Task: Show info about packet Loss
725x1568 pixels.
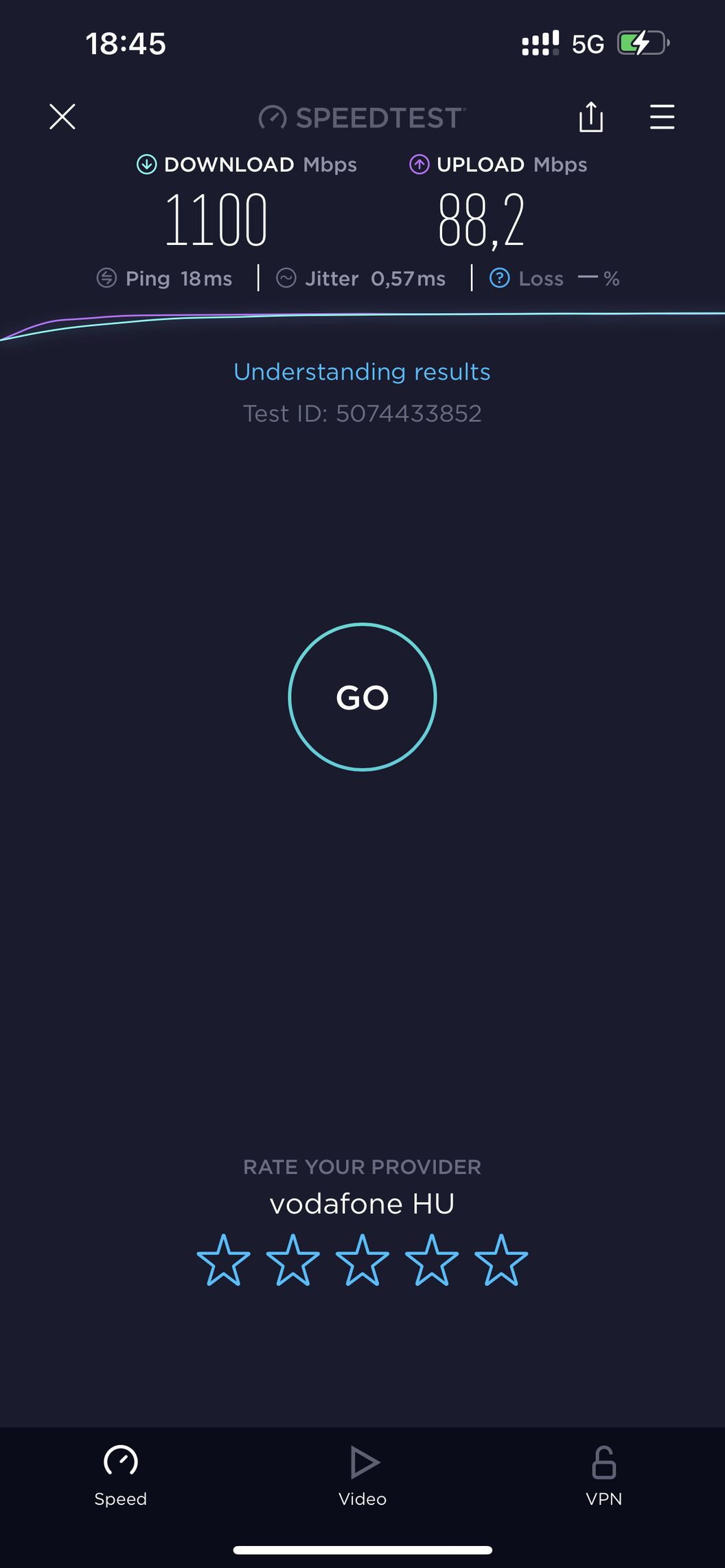Action: 499,278
